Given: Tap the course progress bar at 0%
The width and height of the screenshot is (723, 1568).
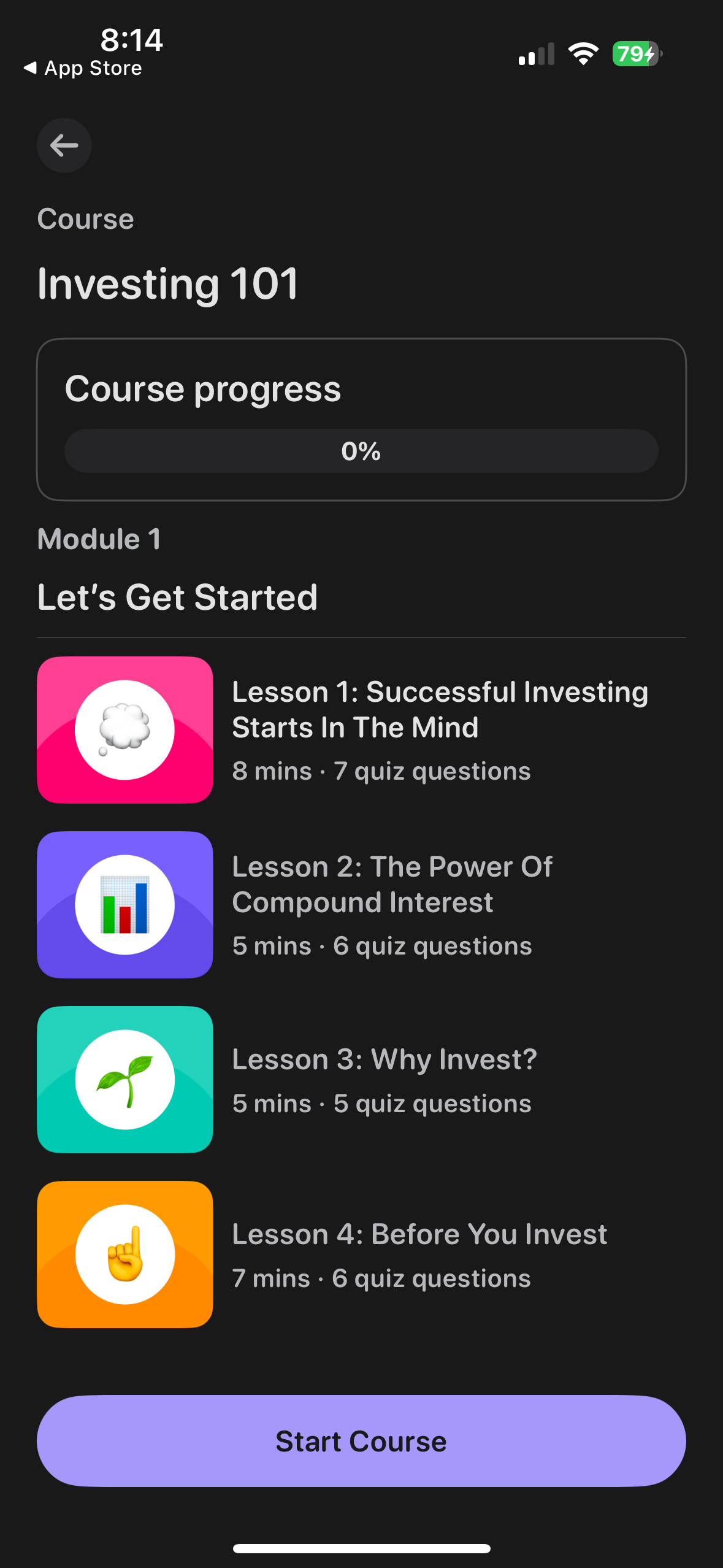Looking at the screenshot, I should click(x=361, y=451).
